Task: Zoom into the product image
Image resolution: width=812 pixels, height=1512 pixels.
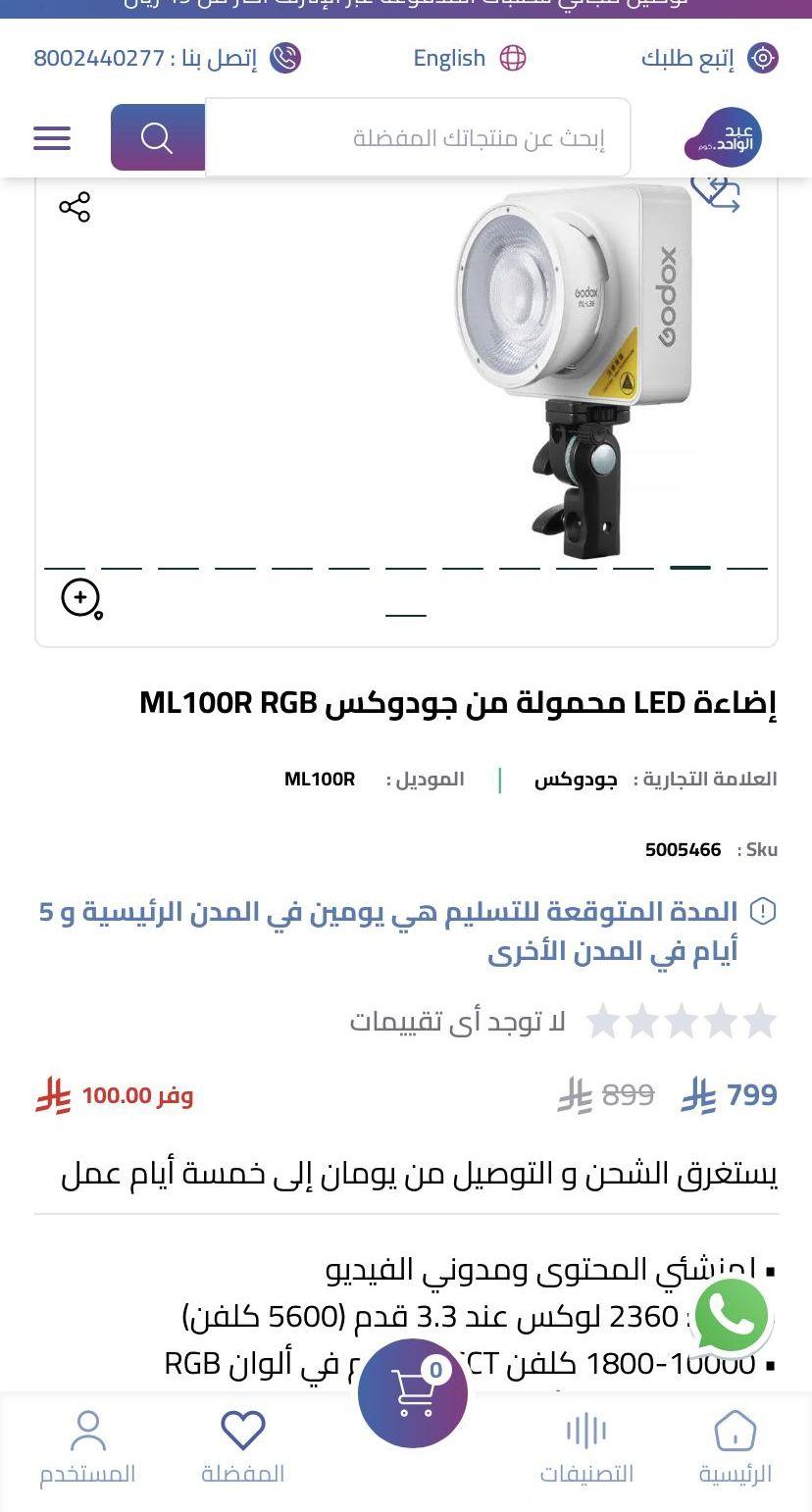Action: 81,598
